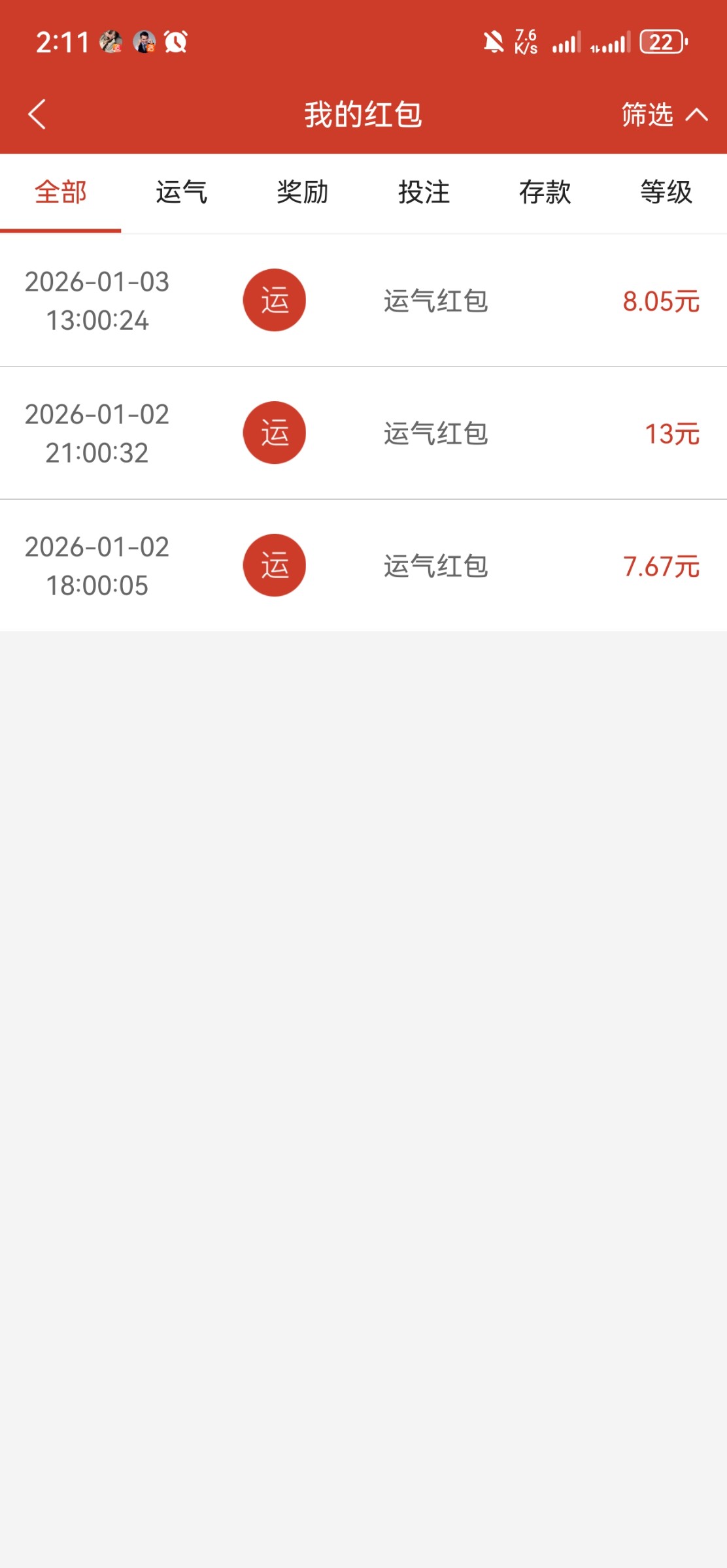727x1568 pixels.
Task: Switch to the 全部 tab
Action: click(61, 193)
